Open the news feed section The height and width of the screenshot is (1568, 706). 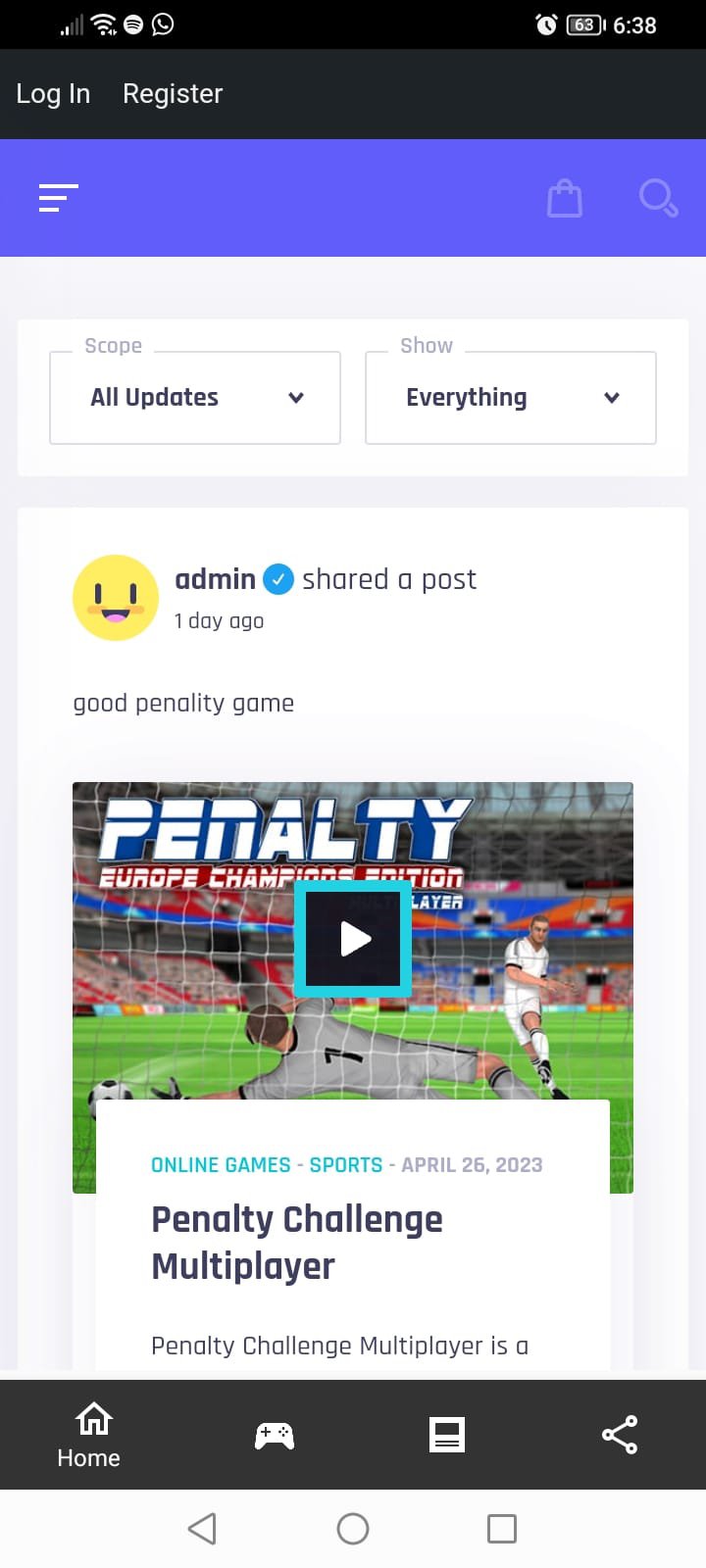(446, 1434)
